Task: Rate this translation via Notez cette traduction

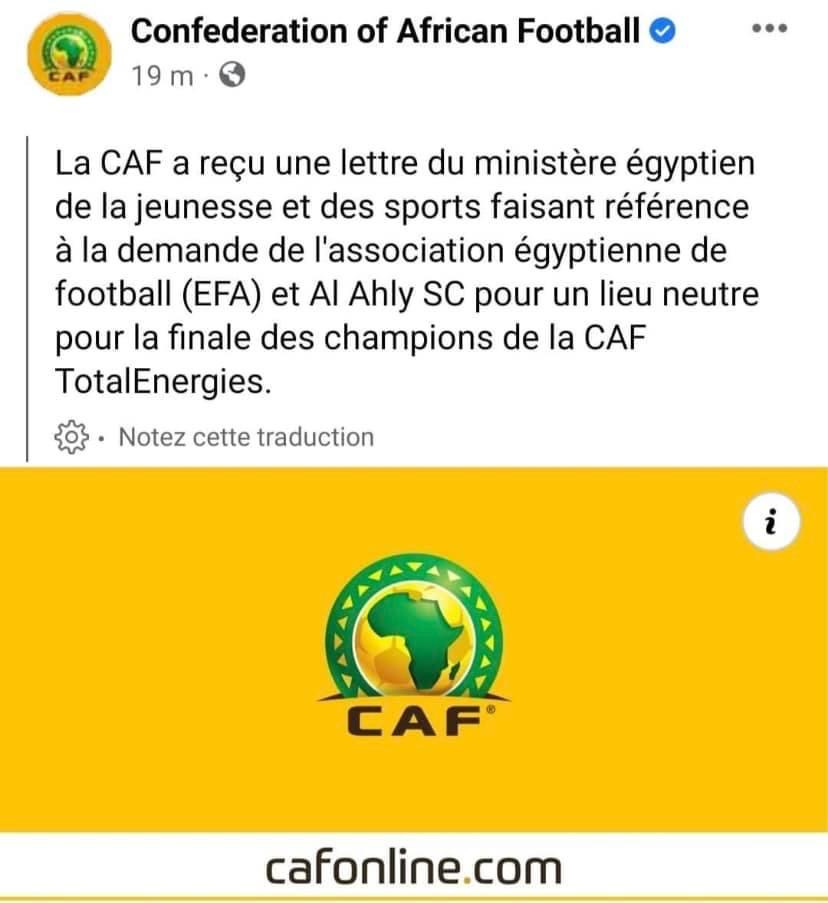Action: click(x=246, y=437)
